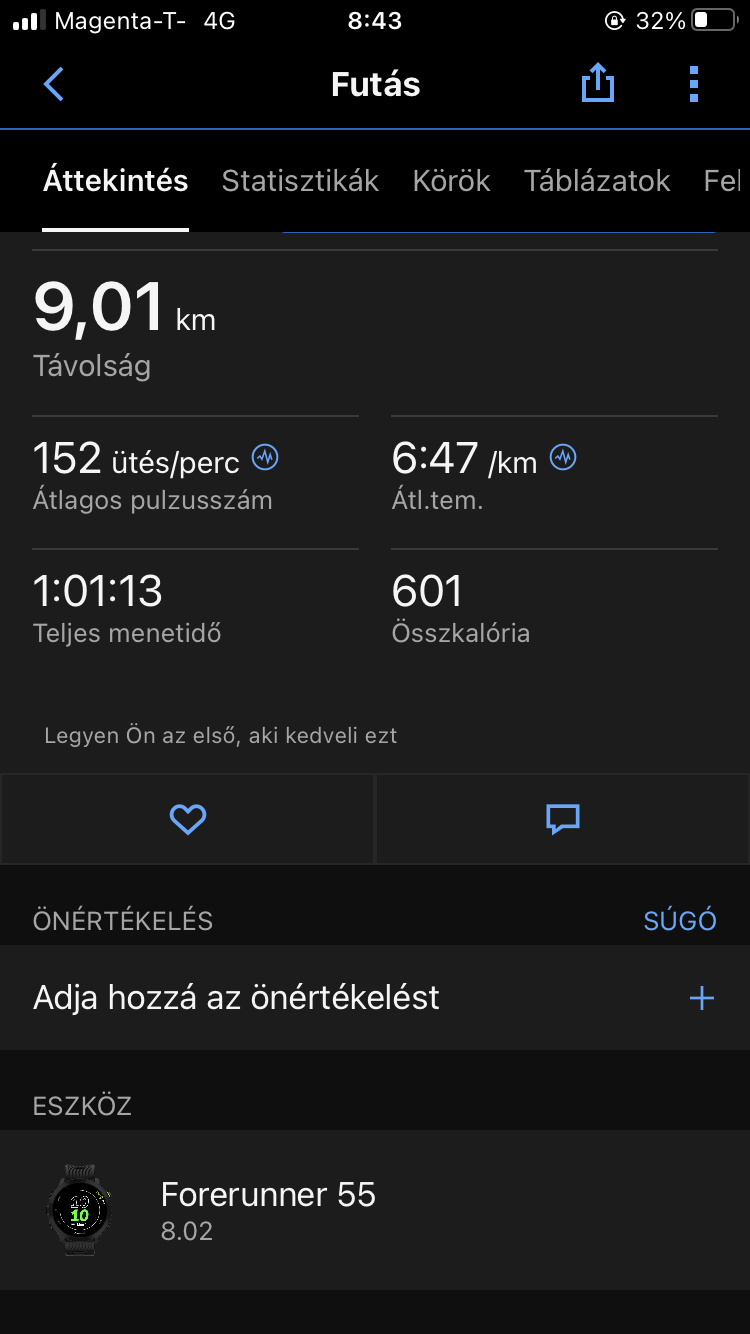Viewport: 750px width, 1334px height.
Task: Open the three-dot overflow menu
Action: point(694,84)
